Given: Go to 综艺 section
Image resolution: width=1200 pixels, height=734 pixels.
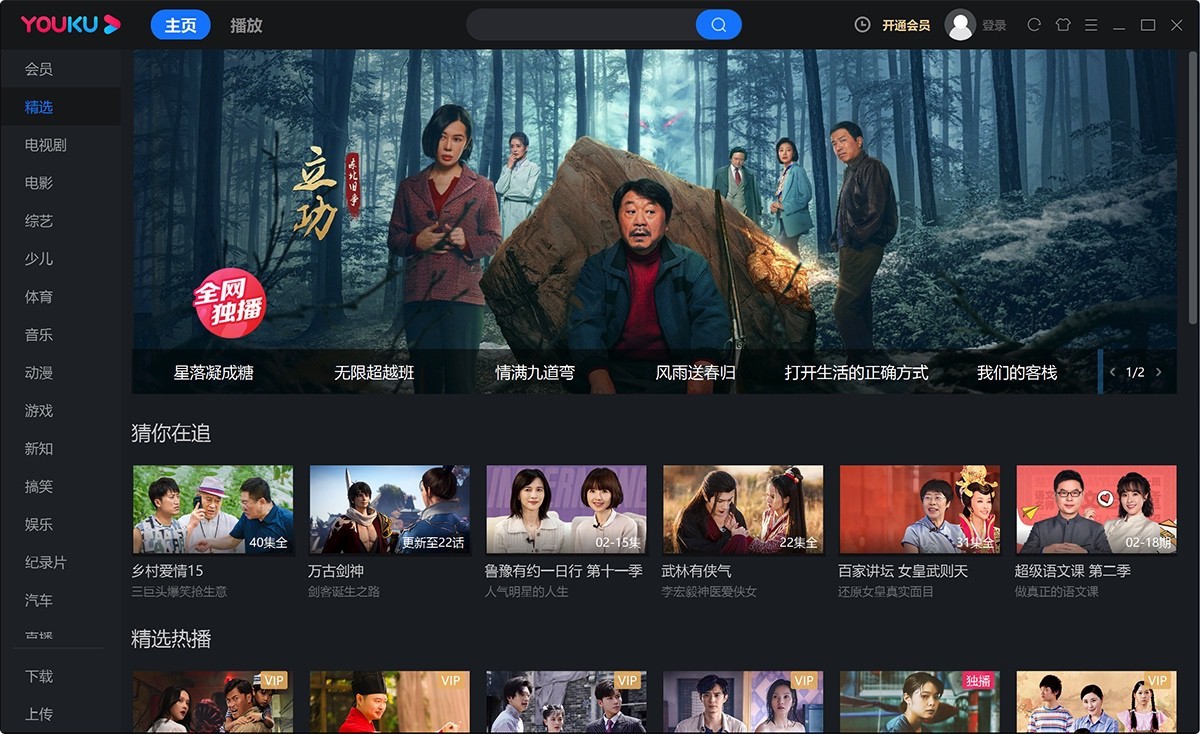Looking at the screenshot, I should point(39,221).
